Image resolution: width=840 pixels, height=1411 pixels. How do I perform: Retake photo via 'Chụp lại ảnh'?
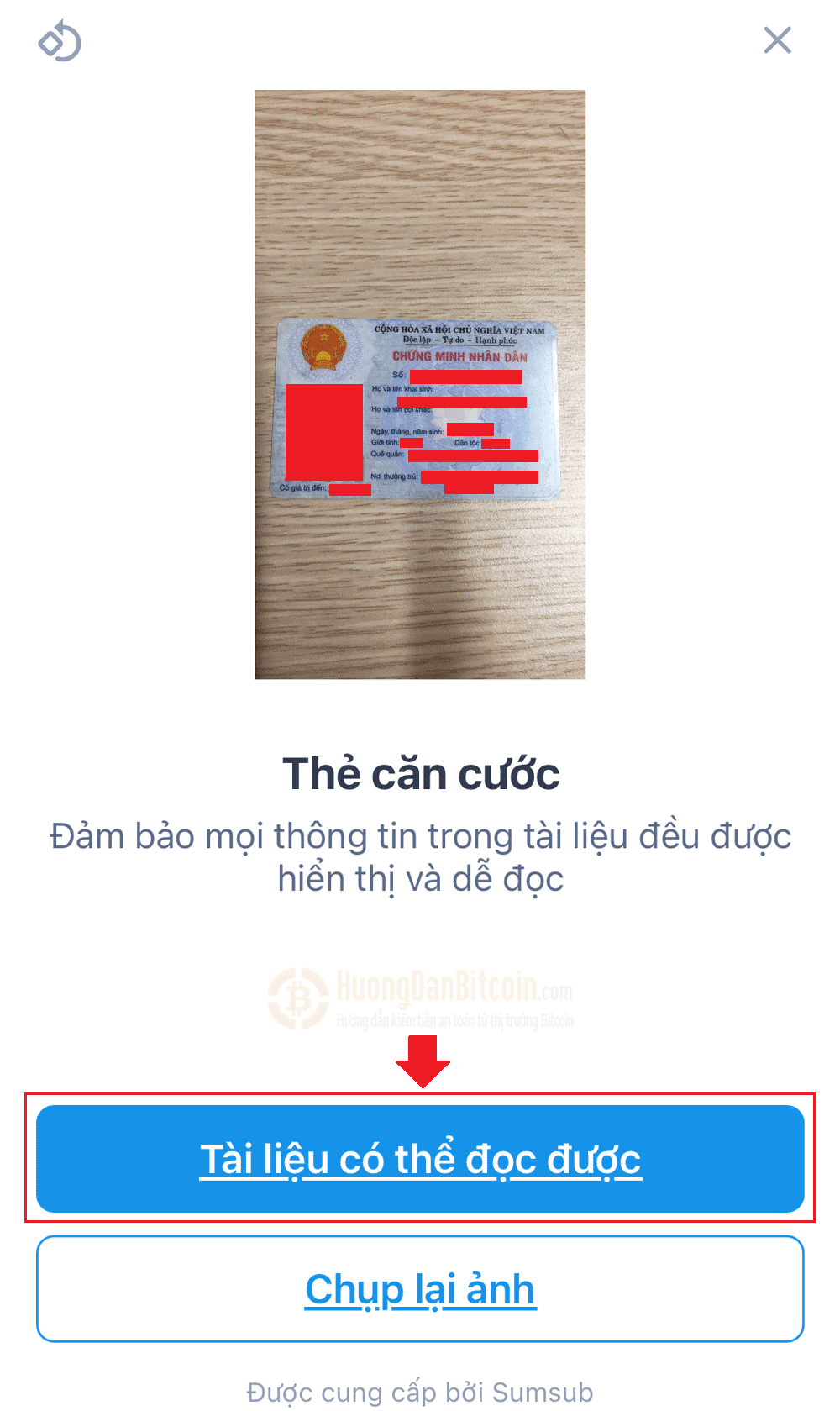[x=420, y=1288]
